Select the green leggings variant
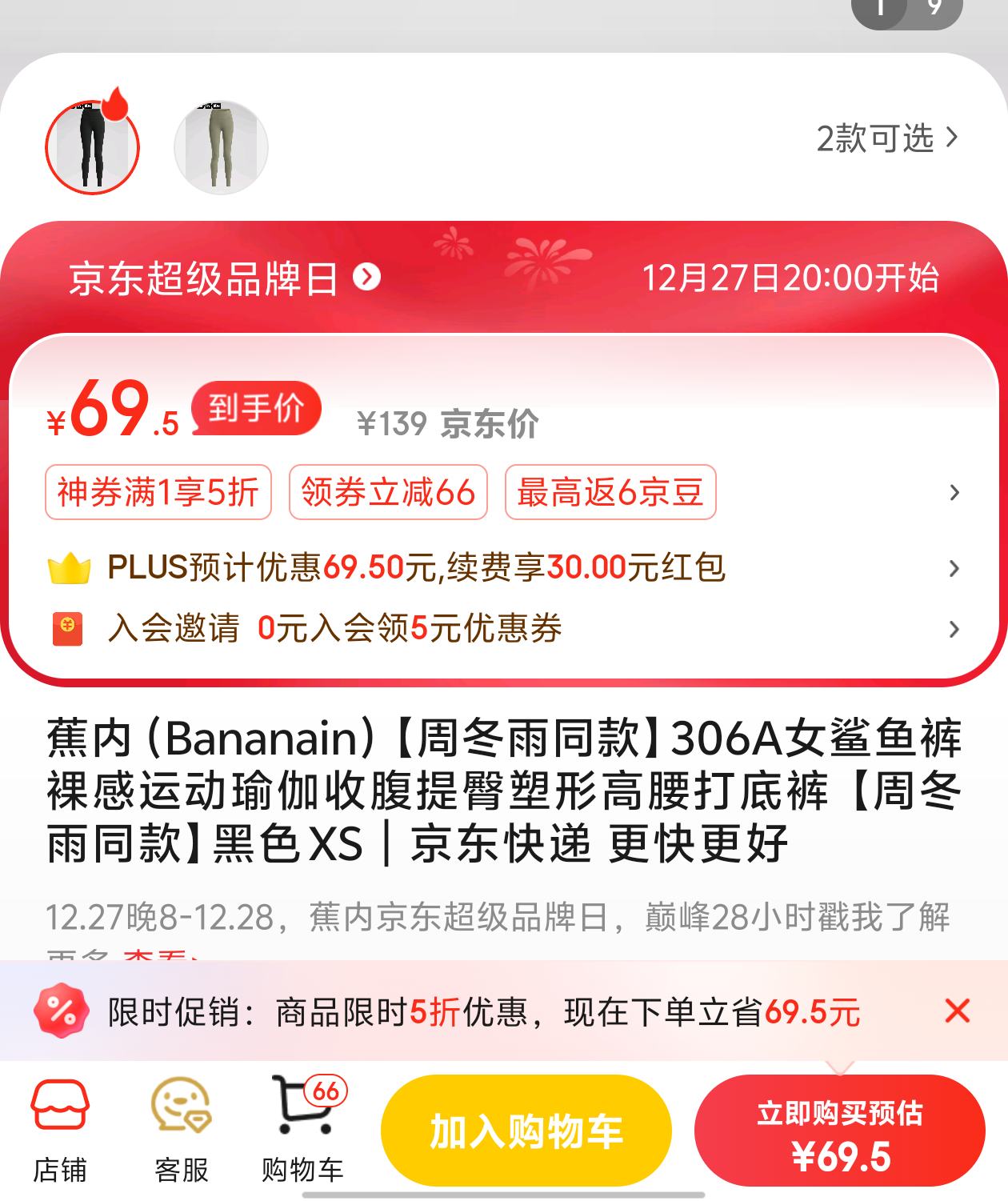 [220, 144]
